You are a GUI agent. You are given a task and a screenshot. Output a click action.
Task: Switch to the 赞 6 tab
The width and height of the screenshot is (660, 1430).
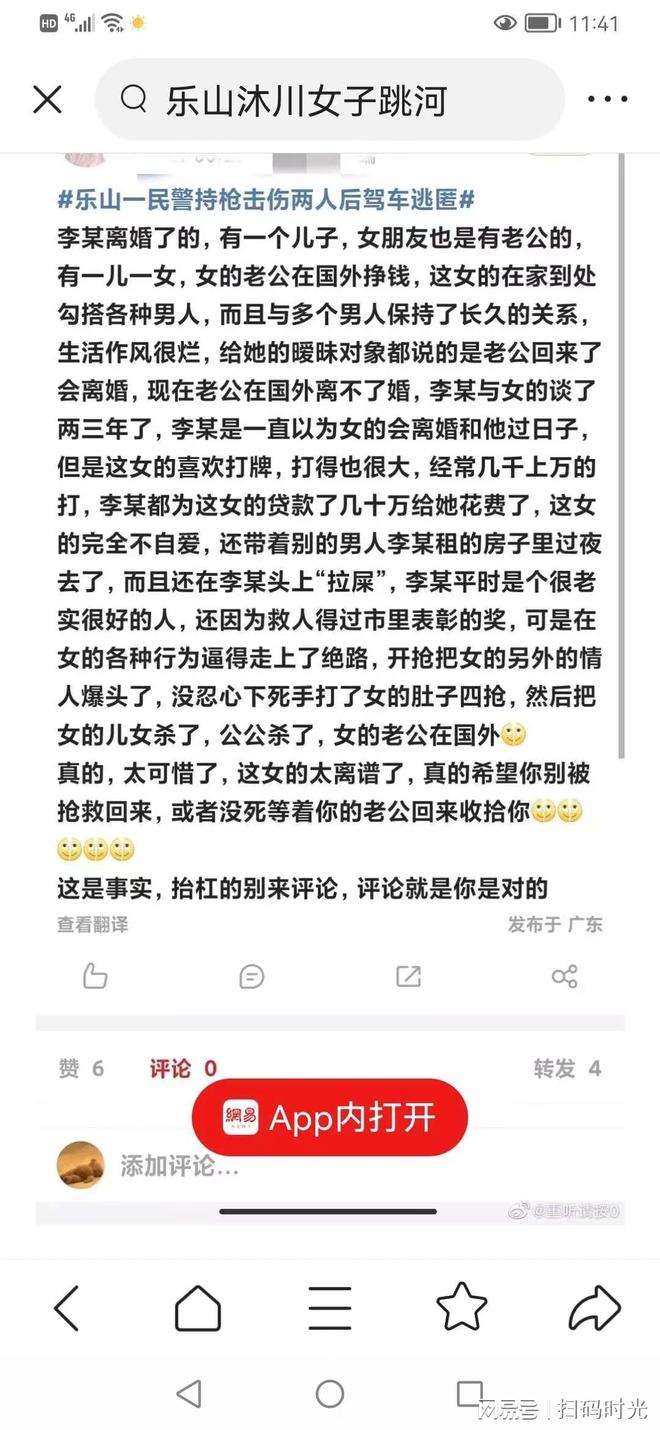click(81, 1068)
